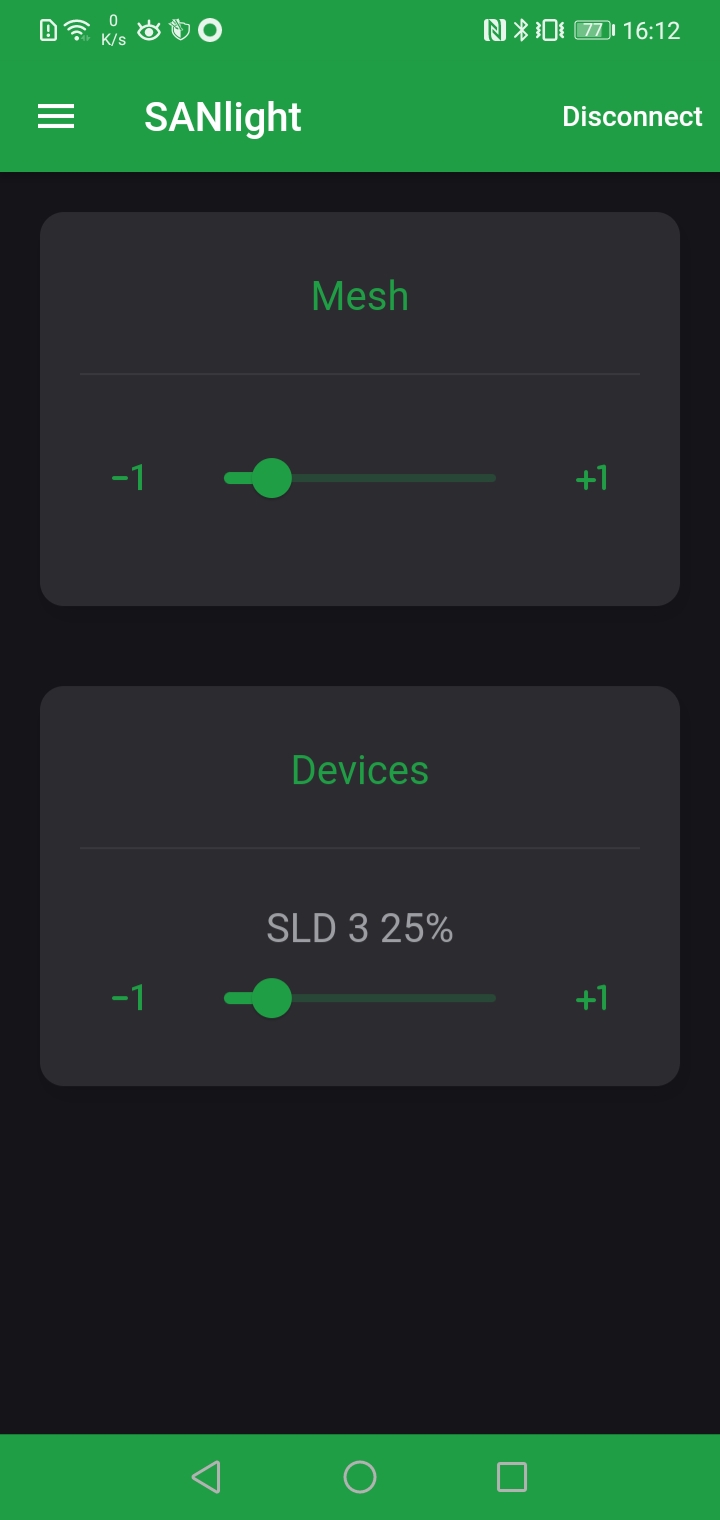
Task: Open recent apps from navigation bar
Action: [512, 1477]
